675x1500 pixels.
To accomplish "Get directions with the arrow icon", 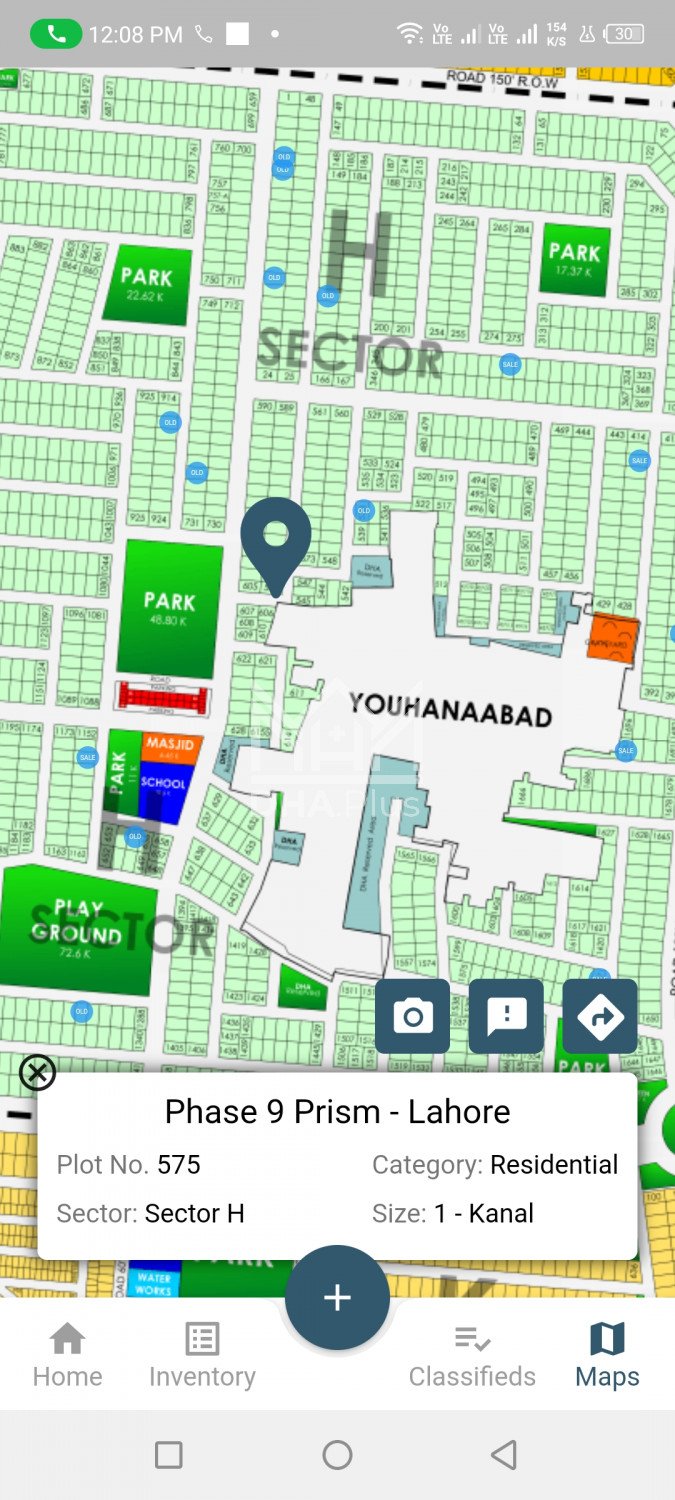I will click(x=600, y=1016).
